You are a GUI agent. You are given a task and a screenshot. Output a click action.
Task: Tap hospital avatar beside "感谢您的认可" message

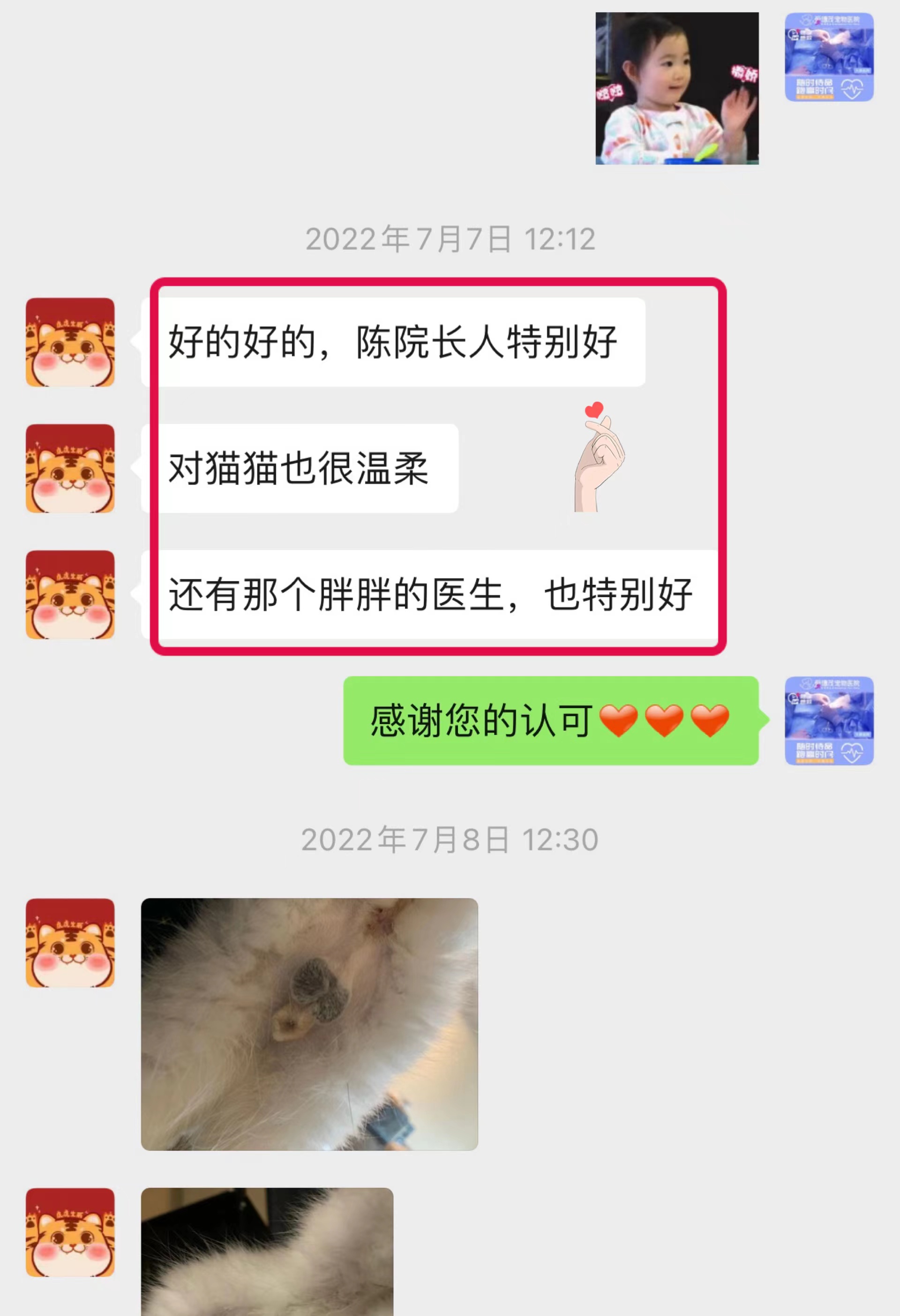coord(829,720)
